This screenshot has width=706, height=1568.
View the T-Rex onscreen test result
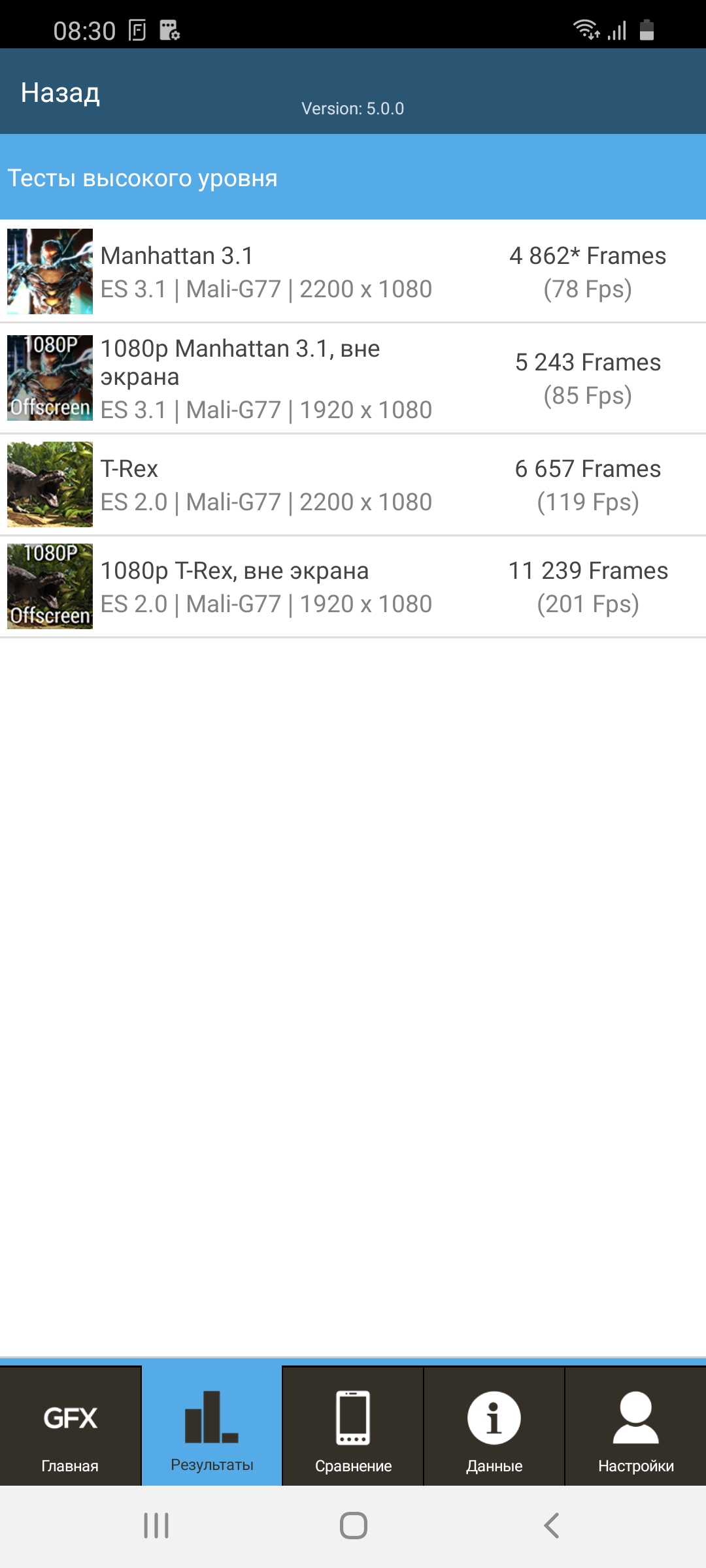click(x=353, y=485)
